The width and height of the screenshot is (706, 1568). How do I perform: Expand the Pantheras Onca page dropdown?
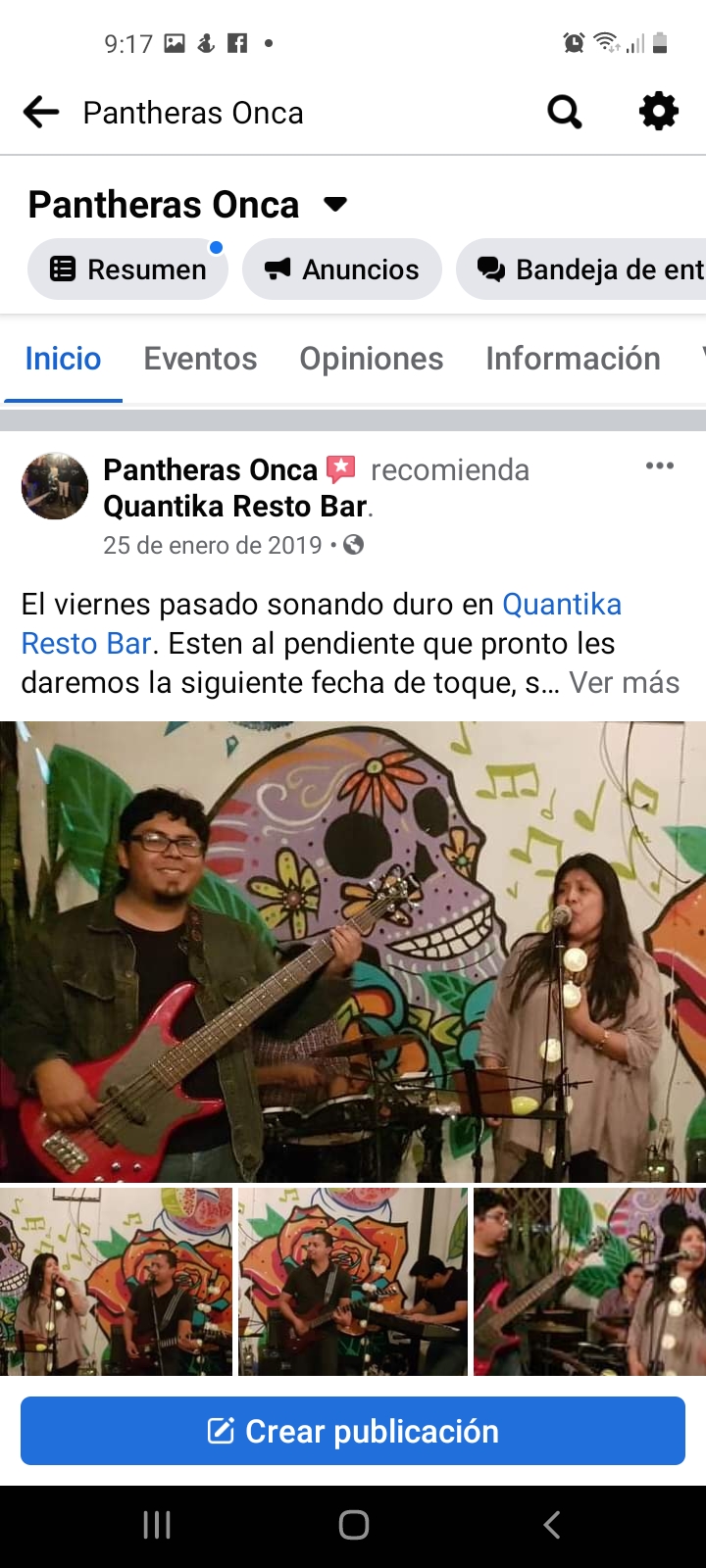point(335,205)
